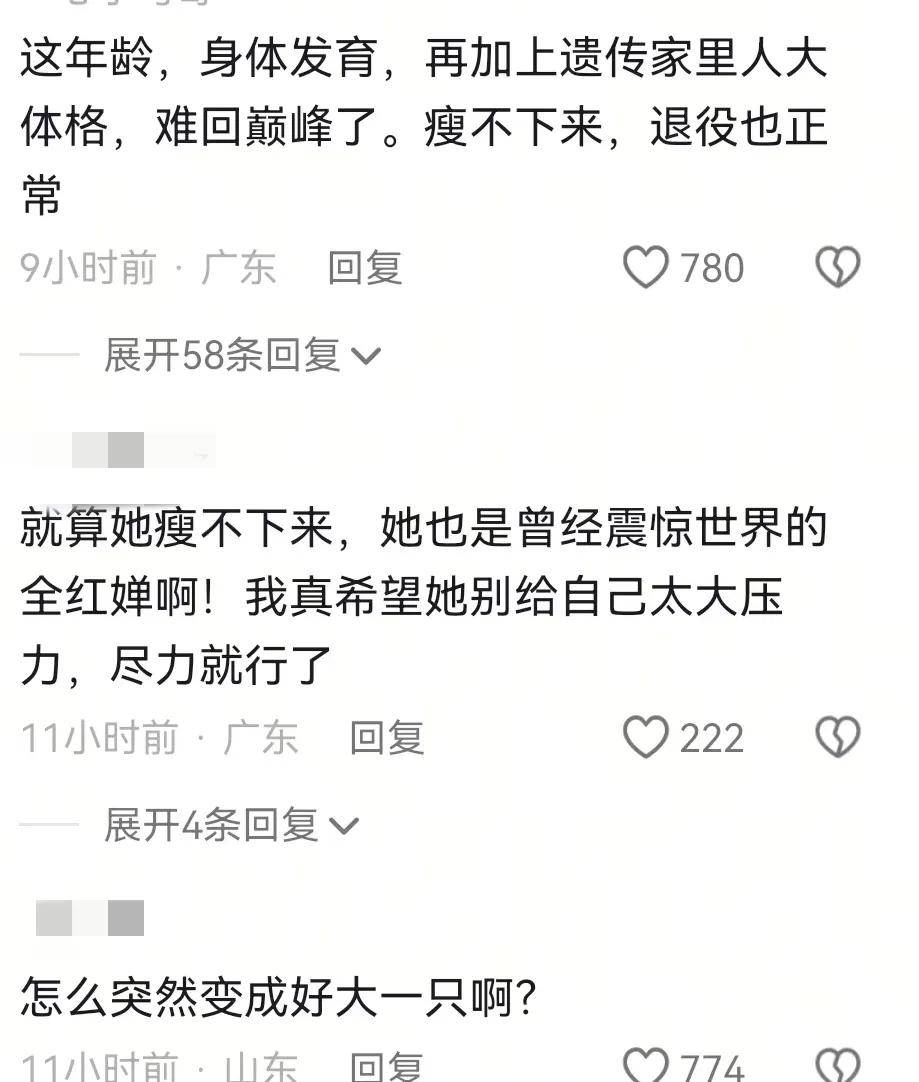Viewport: 919px width, 1082px height.
Task: Expand 展开4条回复
Action: click(231, 825)
